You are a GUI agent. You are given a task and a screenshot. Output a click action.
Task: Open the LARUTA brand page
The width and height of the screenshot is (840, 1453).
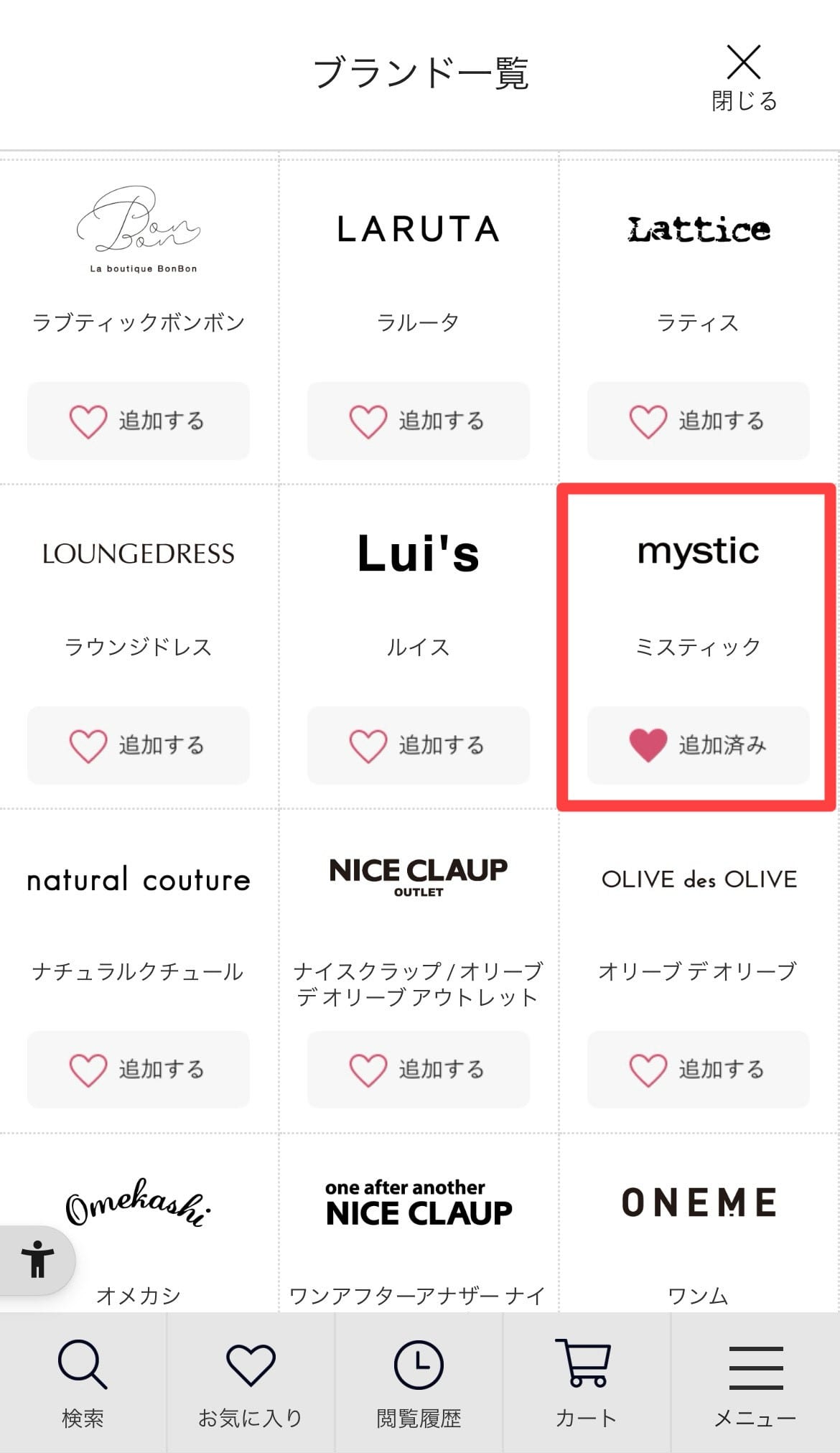[x=419, y=230]
